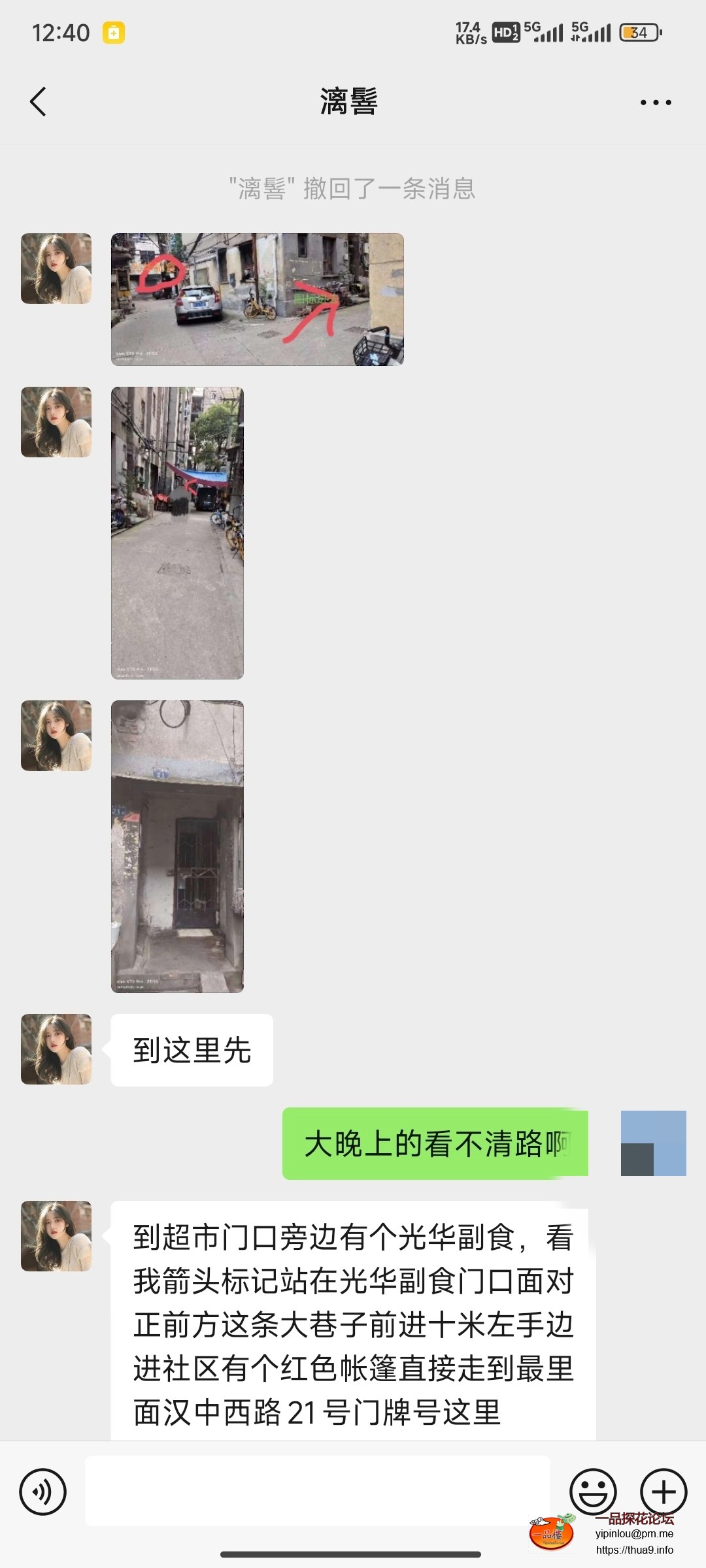Viewport: 706px width, 1568px height.
Task: Open the emoji picker
Action: coord(593,1492)
